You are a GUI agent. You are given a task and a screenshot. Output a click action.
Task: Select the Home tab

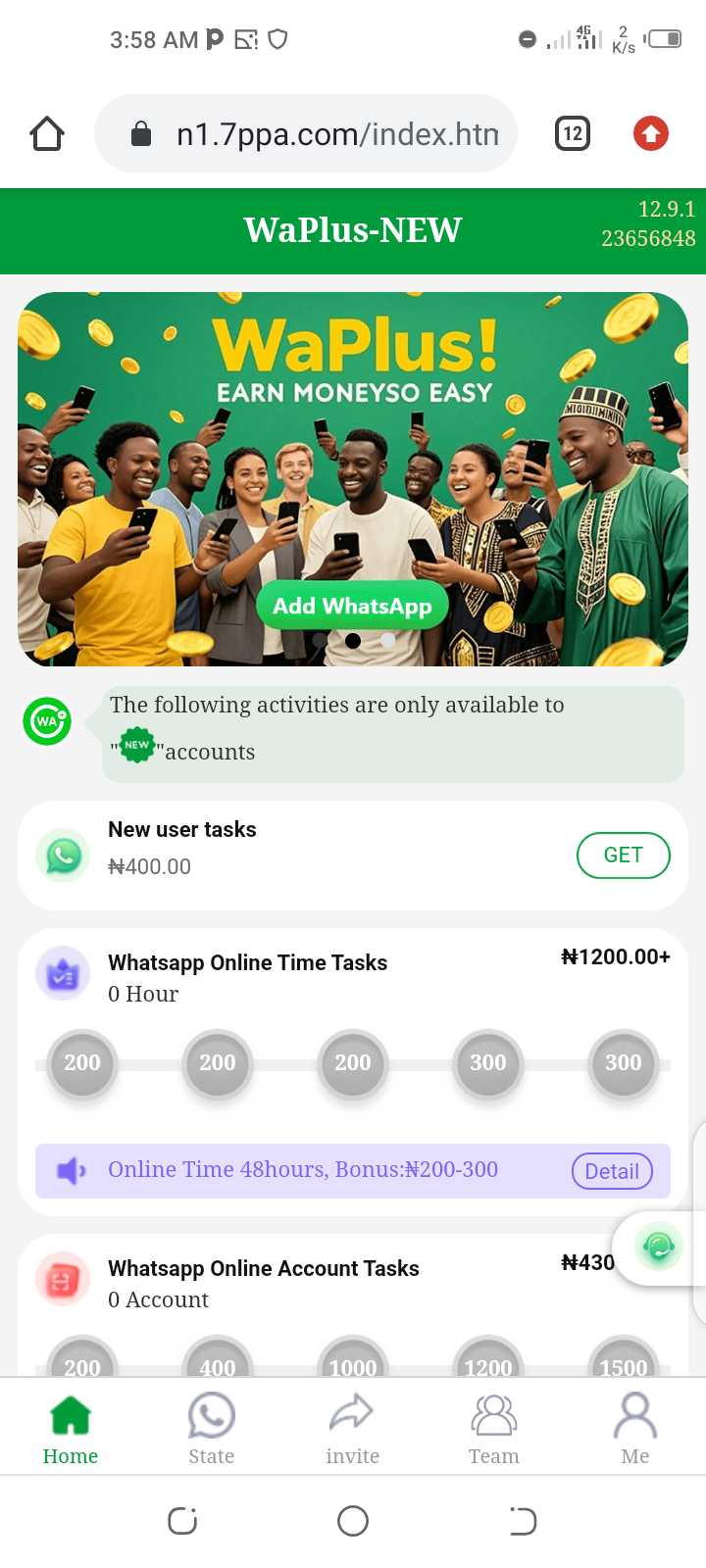71,1429
